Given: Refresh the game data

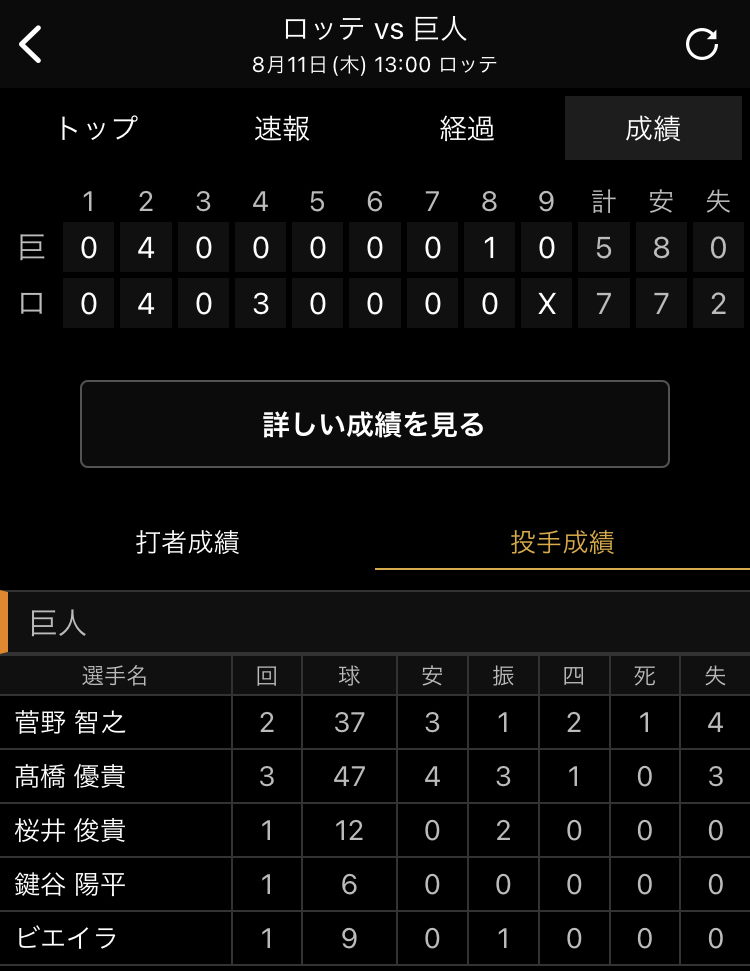Looking at the screenshot, I should point(702,44).
